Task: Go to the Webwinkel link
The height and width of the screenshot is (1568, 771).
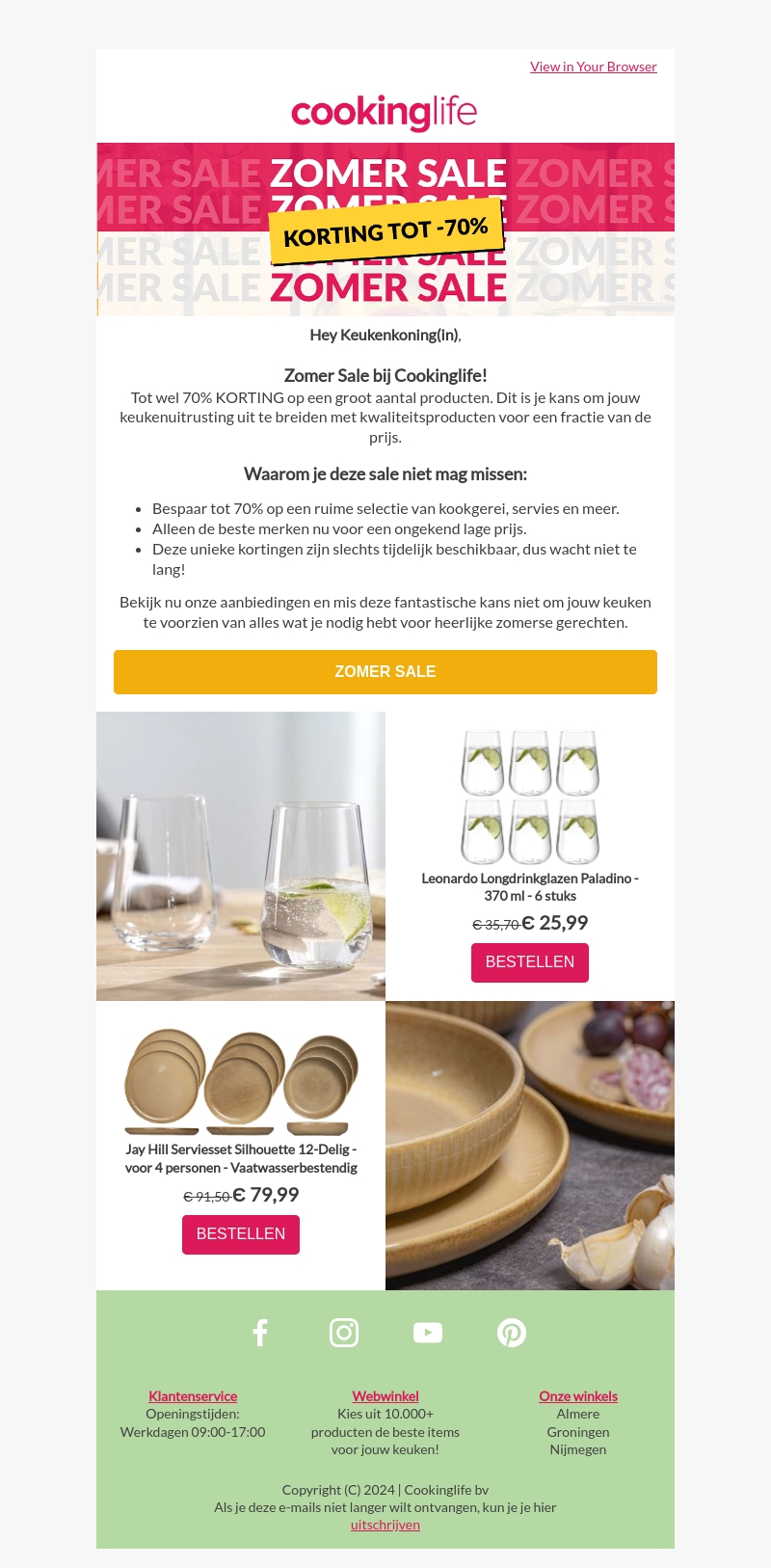Action: [385, 1396]
